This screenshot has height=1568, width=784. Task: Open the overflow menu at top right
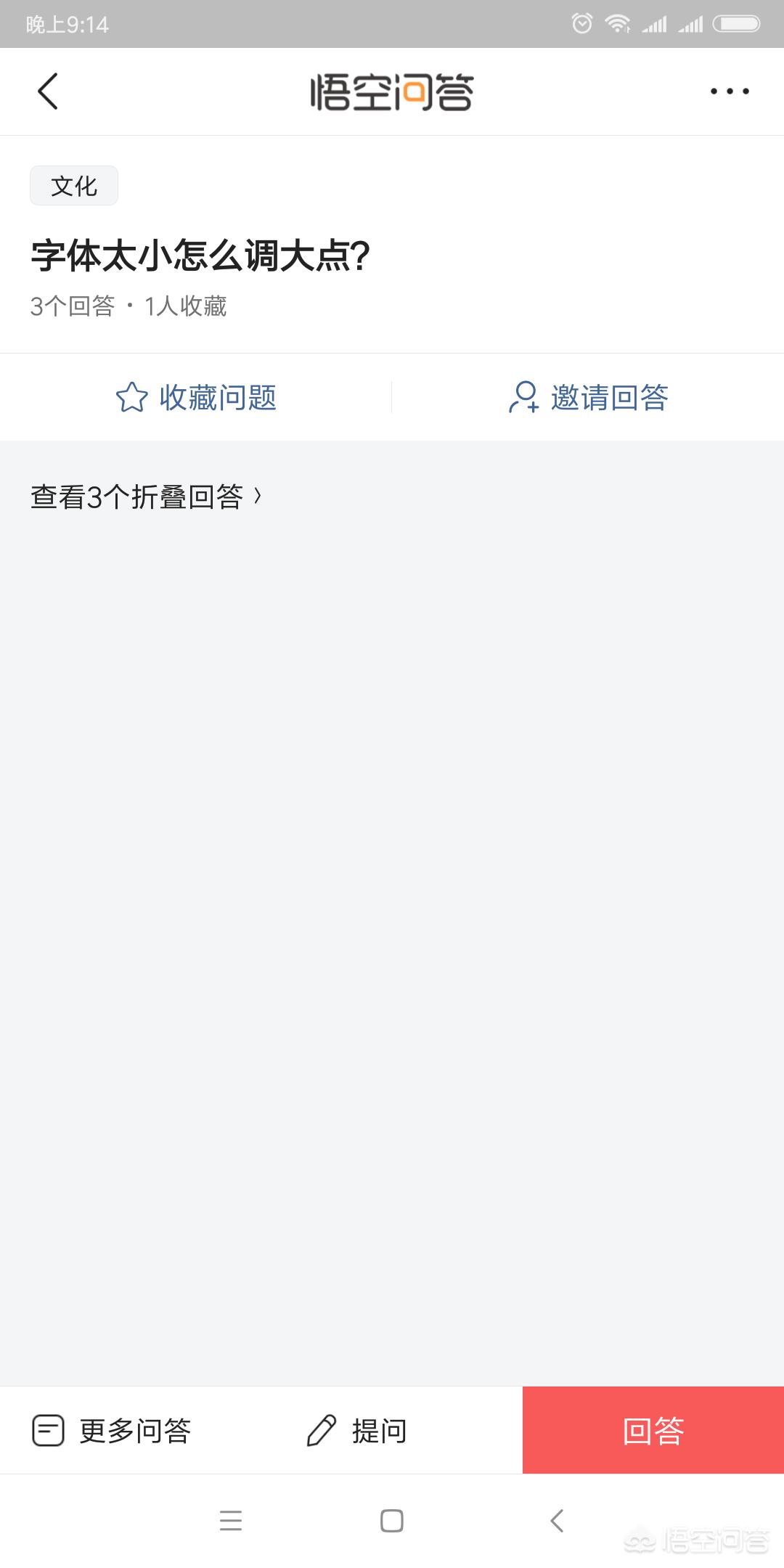coord(728,91)
